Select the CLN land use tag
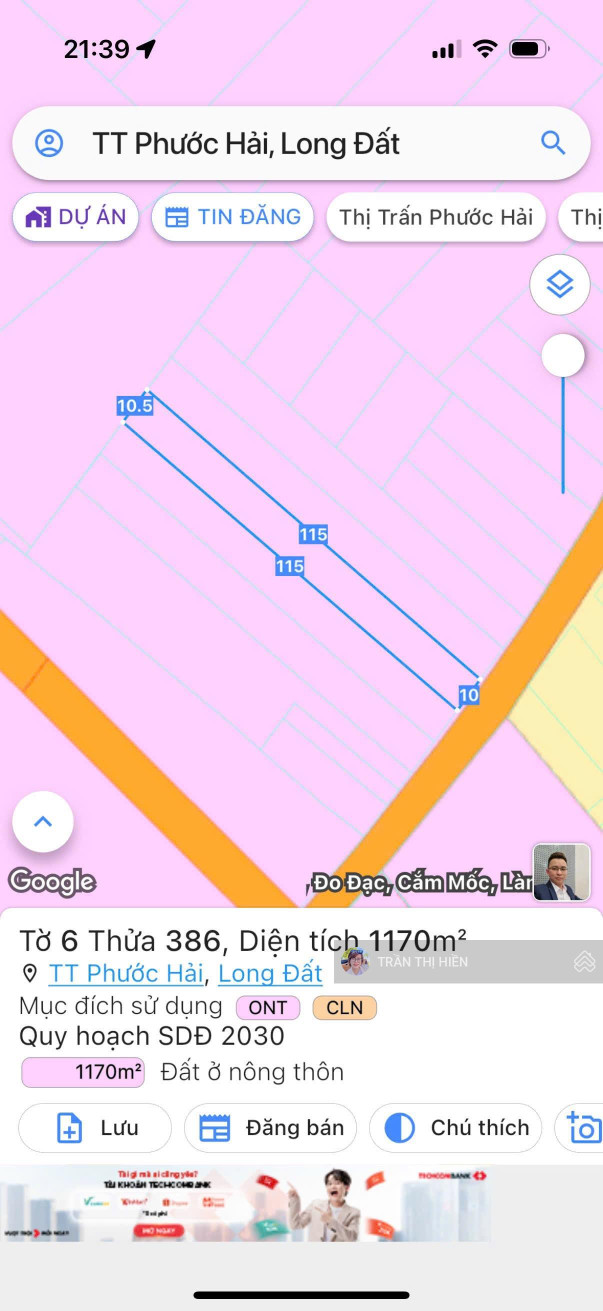The height and width of the screenshot is (1311, 603). click(344, 1008)
